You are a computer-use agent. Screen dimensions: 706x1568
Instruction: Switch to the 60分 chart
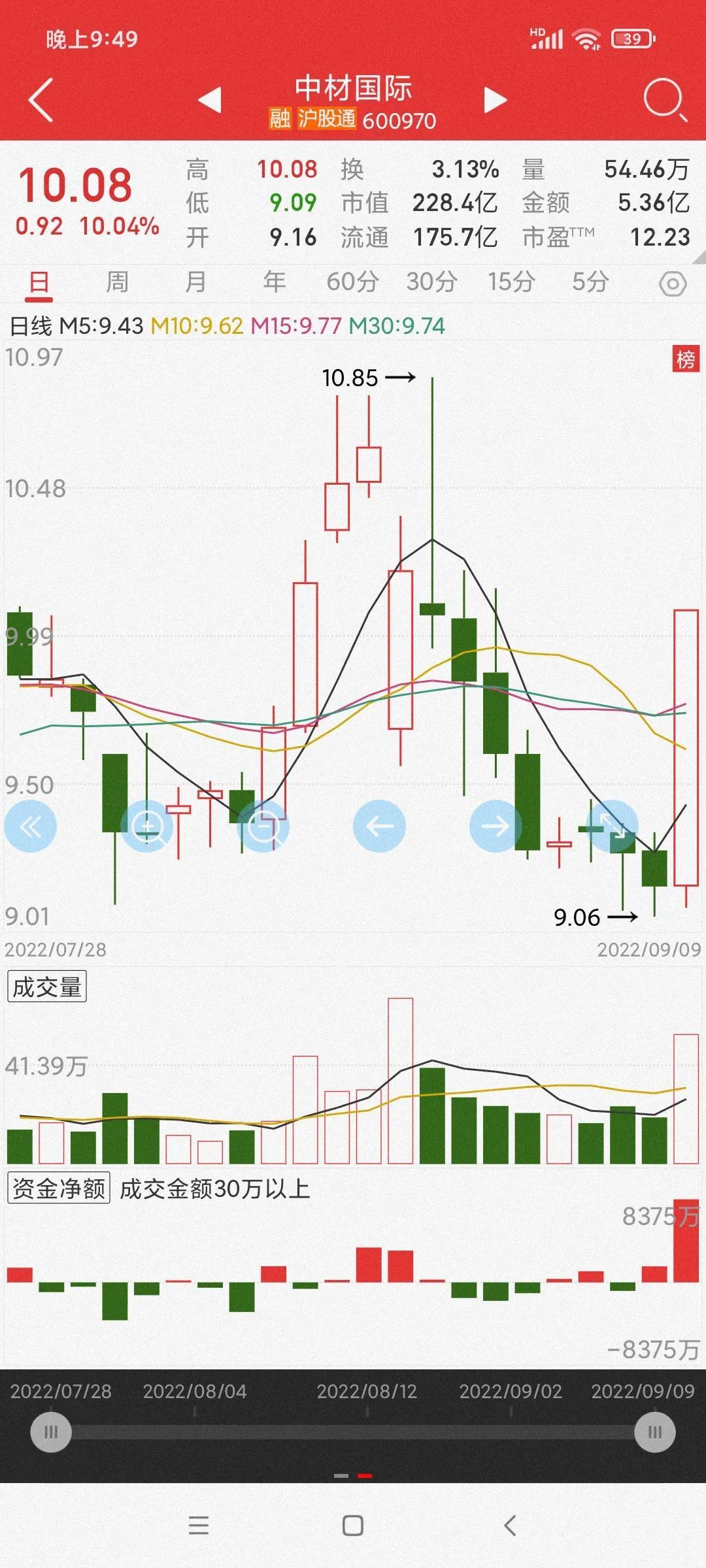(352, 282)
